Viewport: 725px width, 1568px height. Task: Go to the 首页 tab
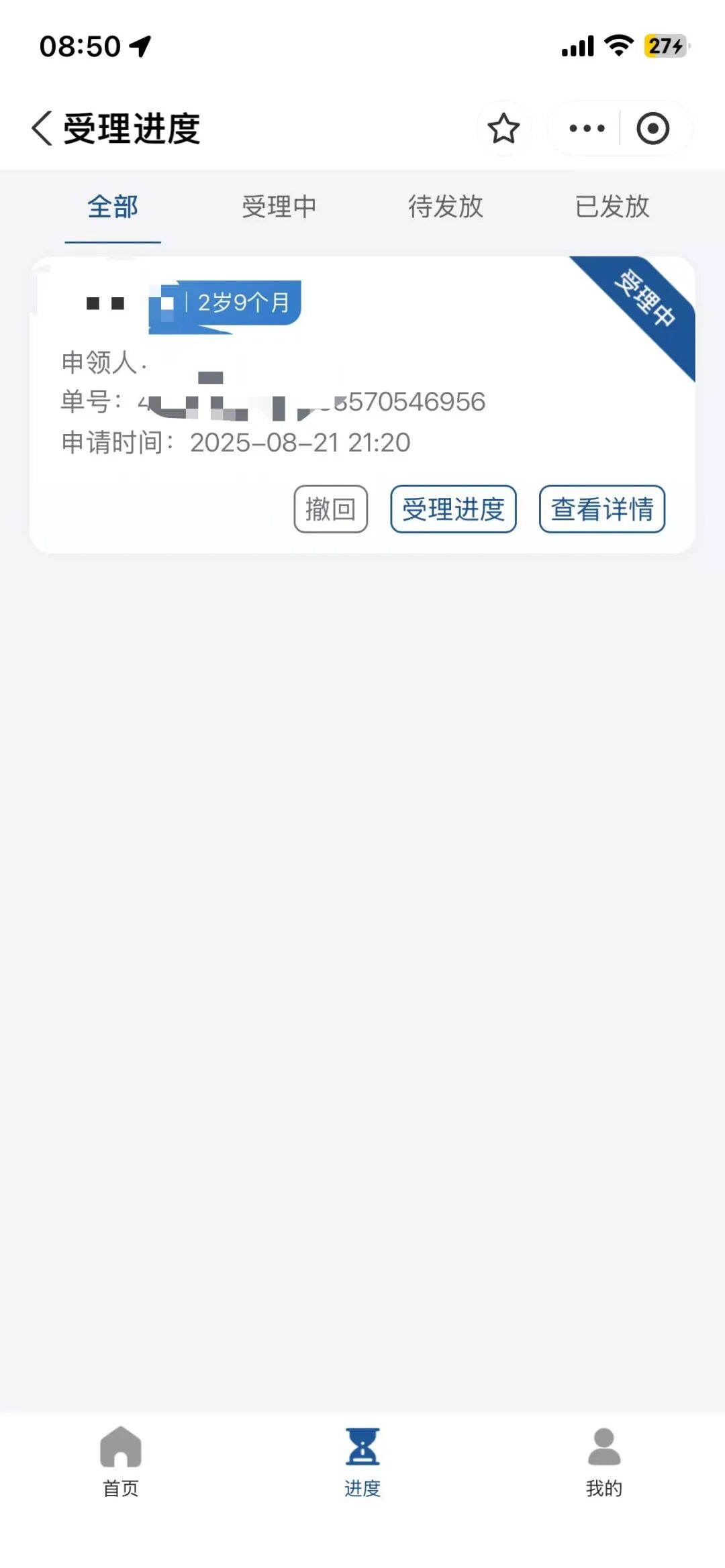[121, 1462]
